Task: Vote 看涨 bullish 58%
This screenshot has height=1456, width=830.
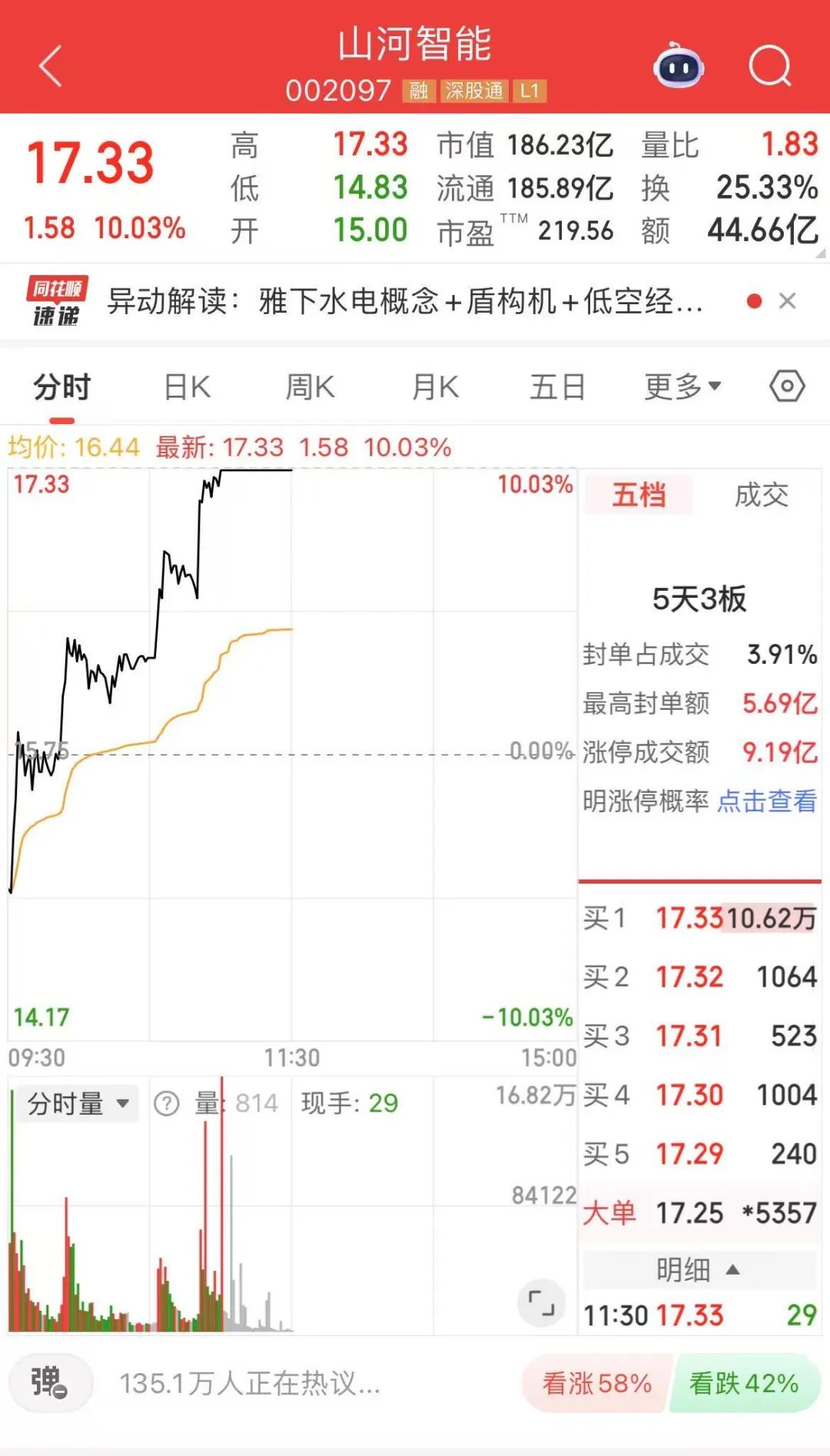Action: (x=596, y=1384)
